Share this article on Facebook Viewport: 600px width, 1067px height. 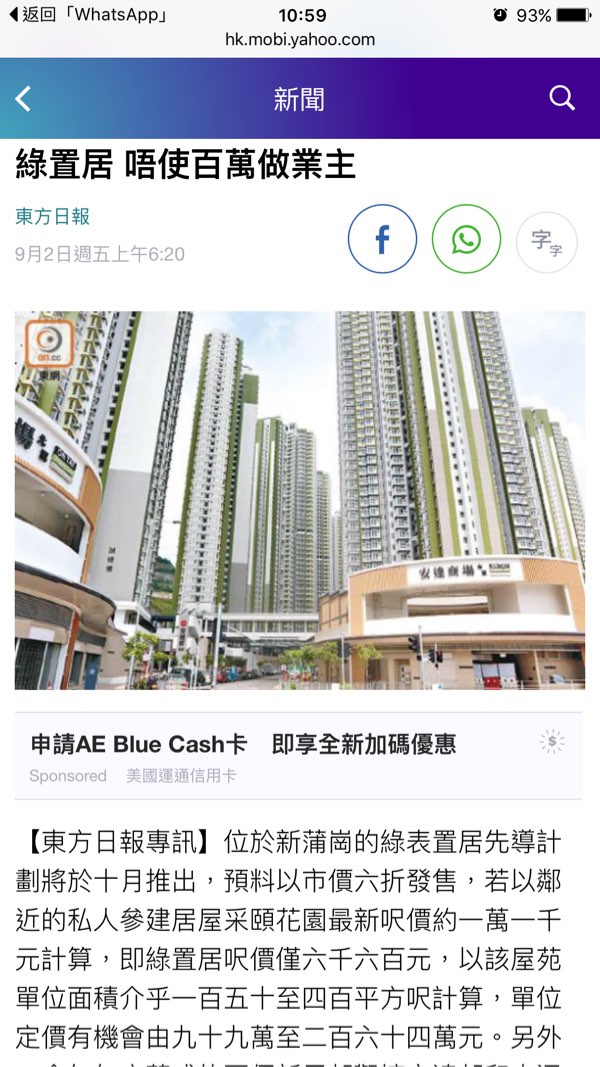pos(382,239)
